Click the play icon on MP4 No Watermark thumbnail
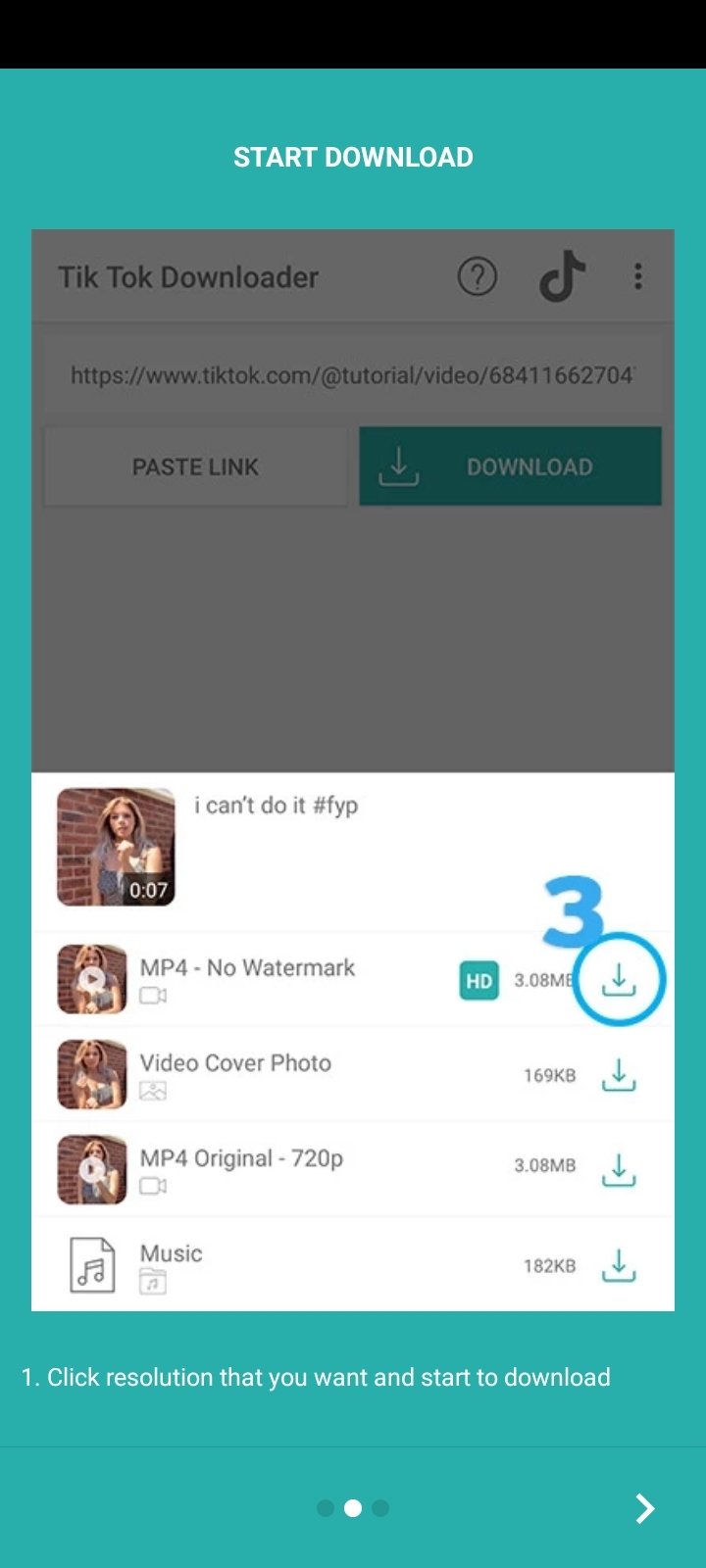Image resolution: width=706 pixels, height=1568 pixels. [91, 976]
